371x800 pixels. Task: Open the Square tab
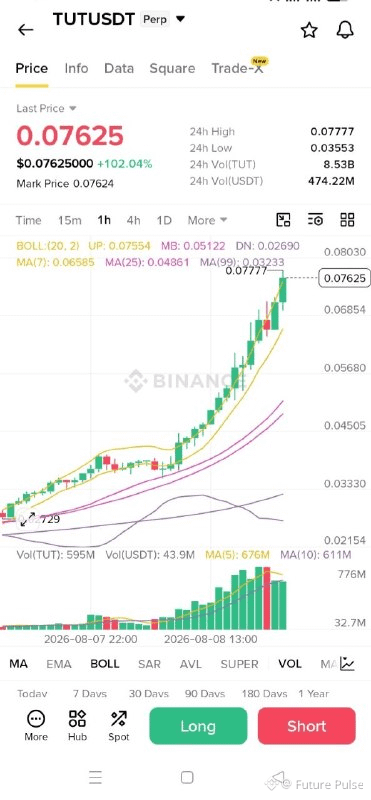[x=172, y=68]
